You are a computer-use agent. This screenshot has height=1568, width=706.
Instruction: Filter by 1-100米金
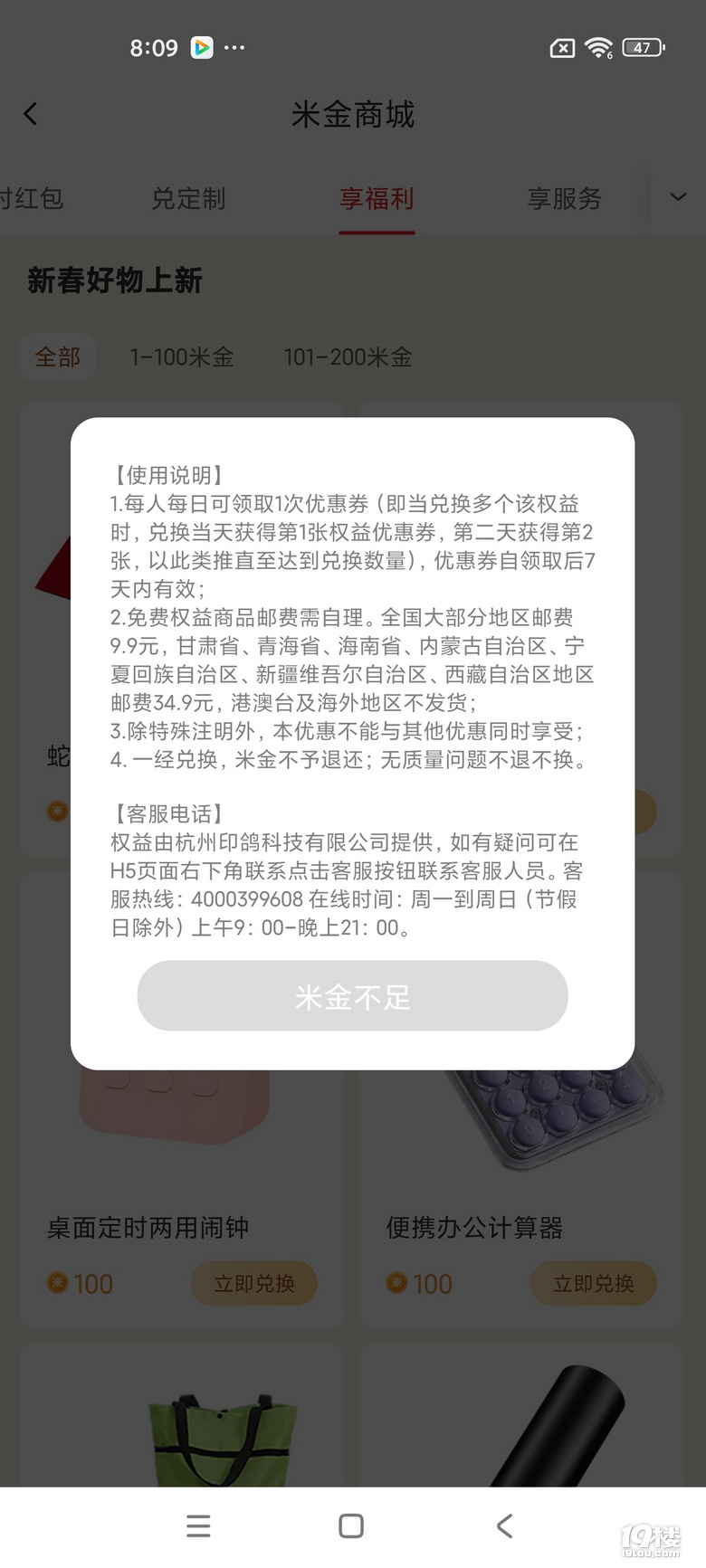[x=182, y=357]
